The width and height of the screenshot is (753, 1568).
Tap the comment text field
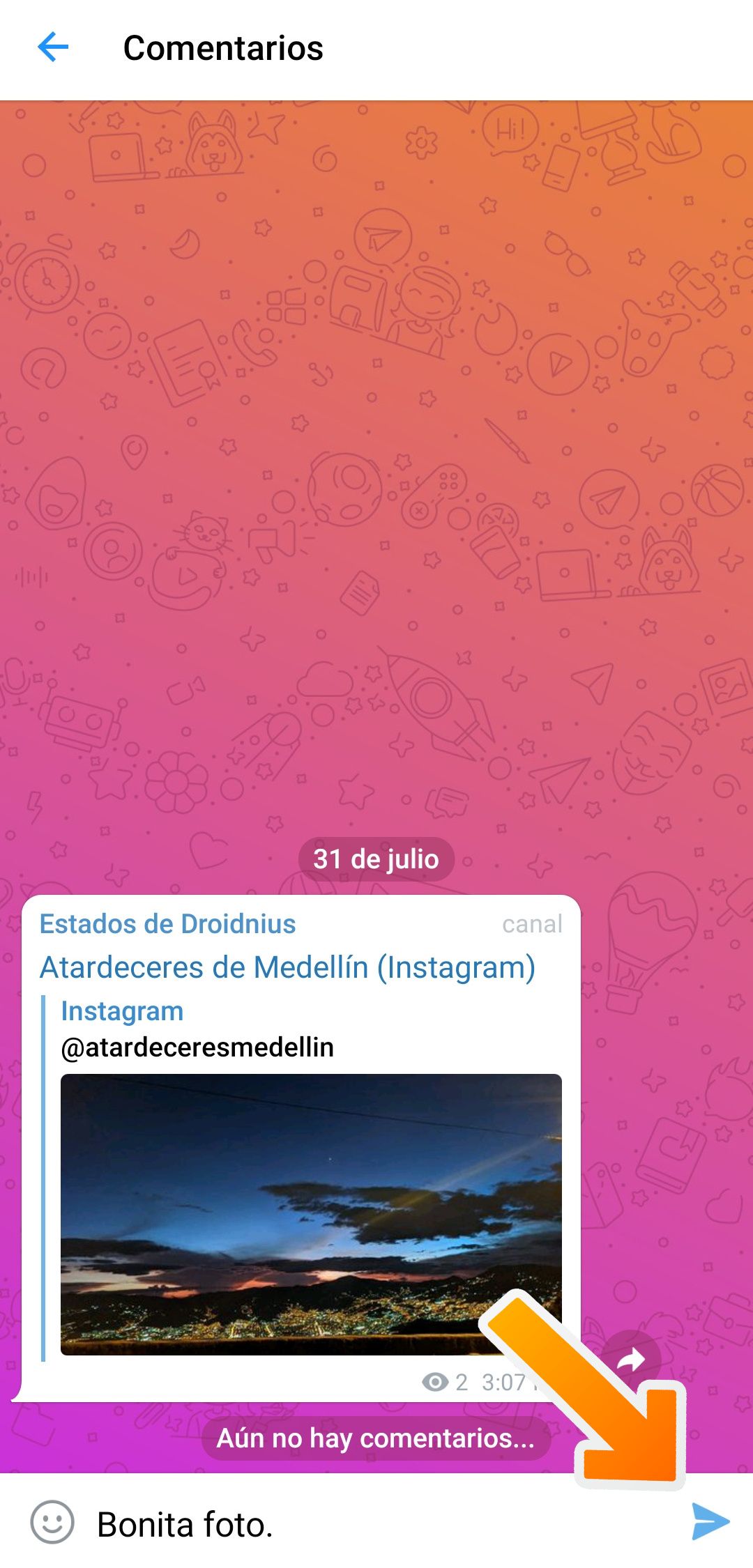pos(383,1525)
